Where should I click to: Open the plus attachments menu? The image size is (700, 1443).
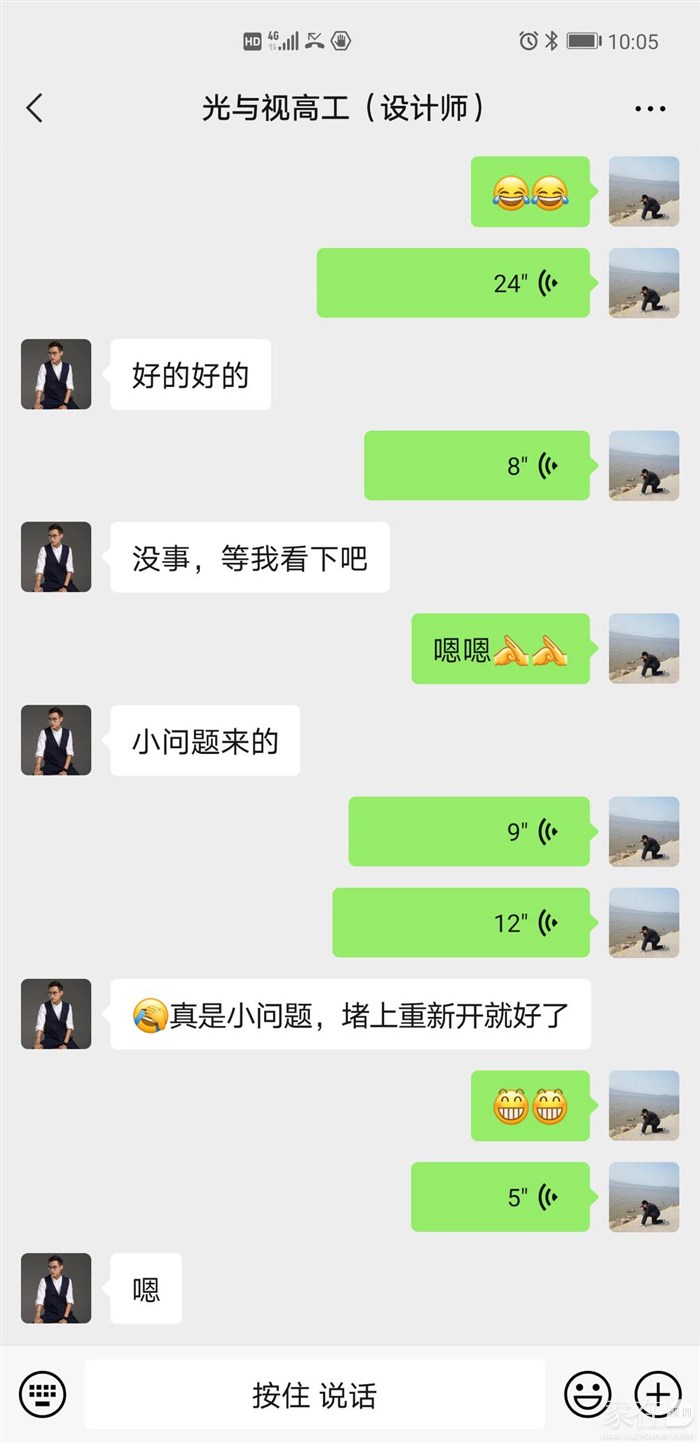(657, 1393)
